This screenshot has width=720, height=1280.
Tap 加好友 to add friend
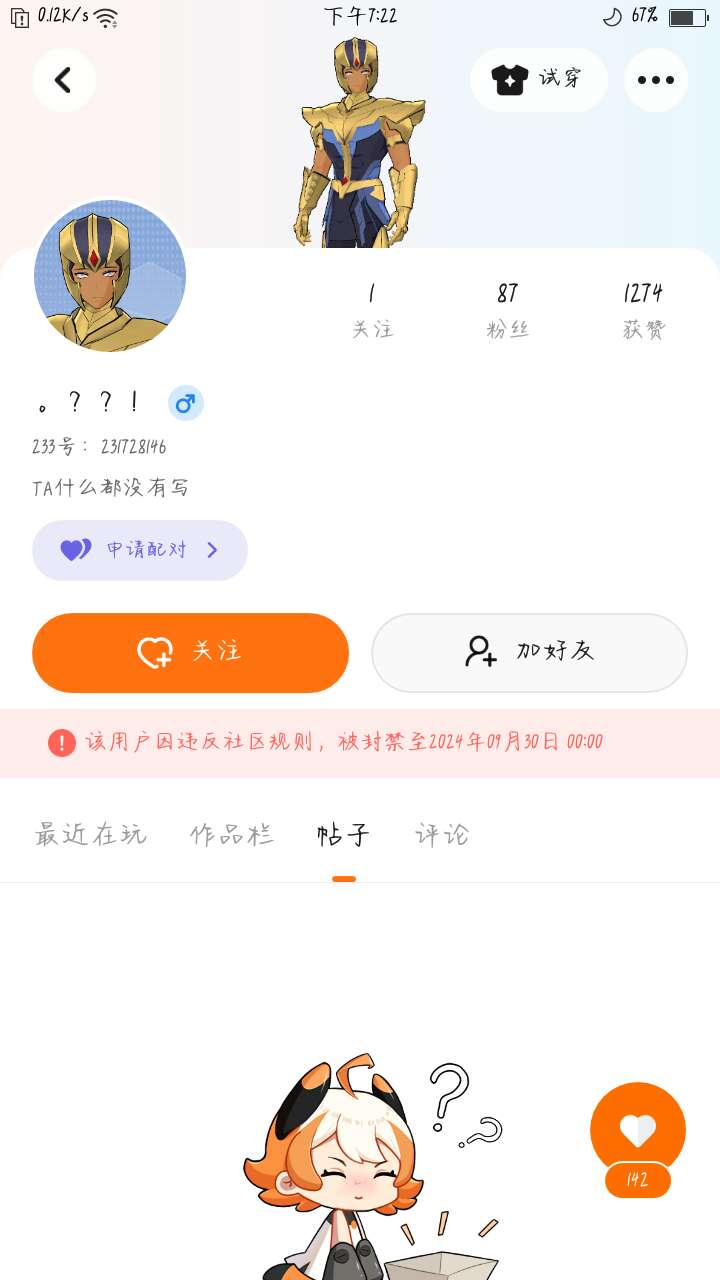tap(529, 652)
